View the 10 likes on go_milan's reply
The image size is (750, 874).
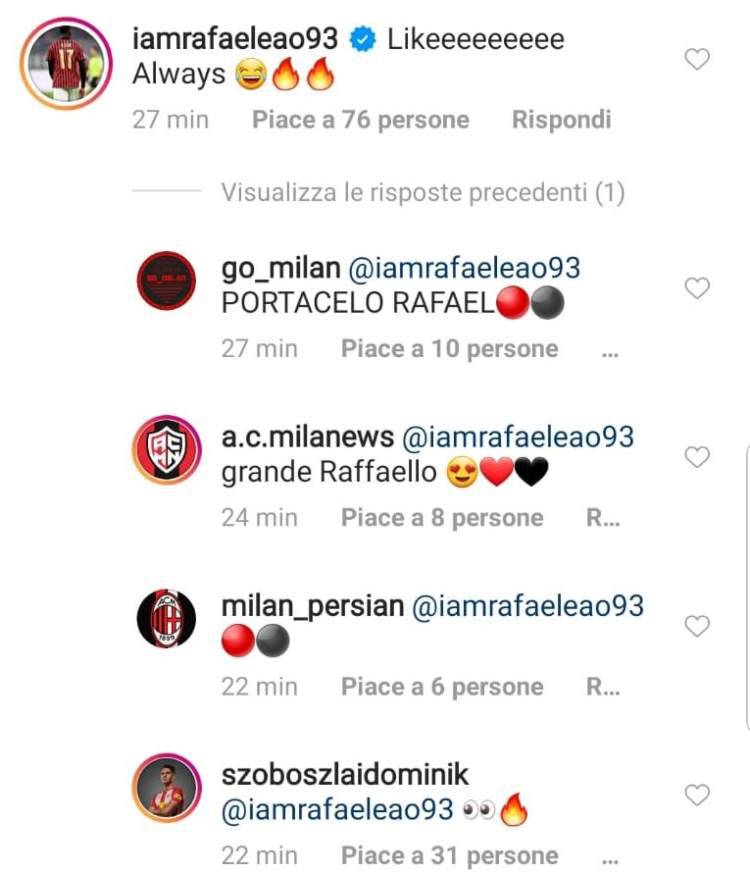pyautogui.click(x=449, y=349)
